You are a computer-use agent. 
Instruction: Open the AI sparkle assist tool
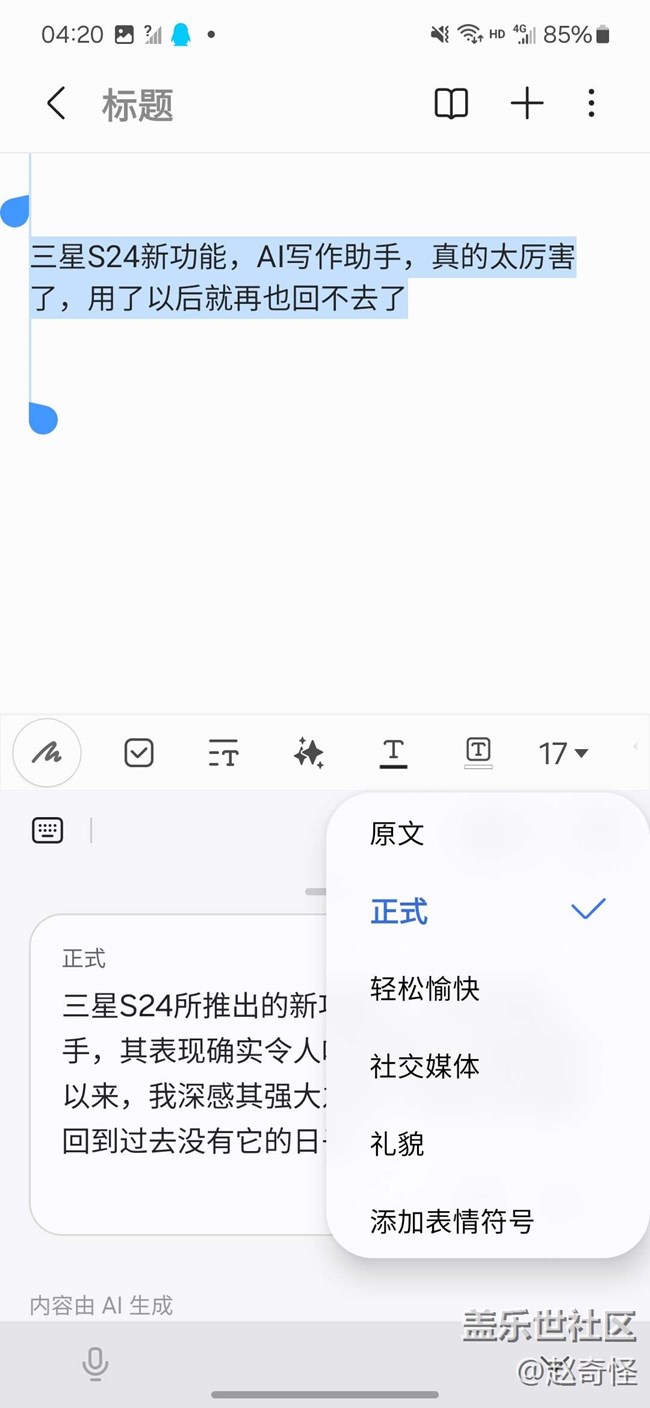pyautogui.click(x=308, y=753)
